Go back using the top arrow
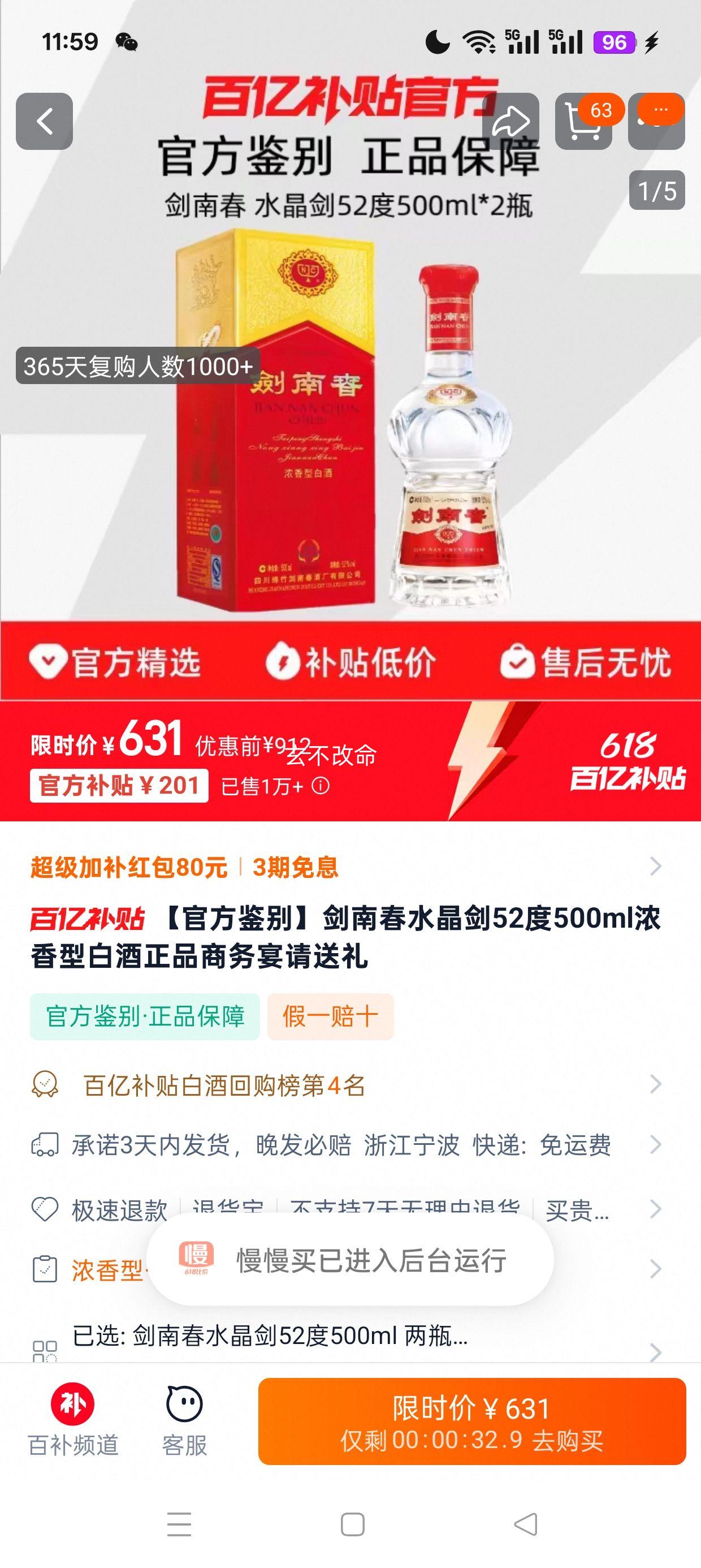 (45, 122)
